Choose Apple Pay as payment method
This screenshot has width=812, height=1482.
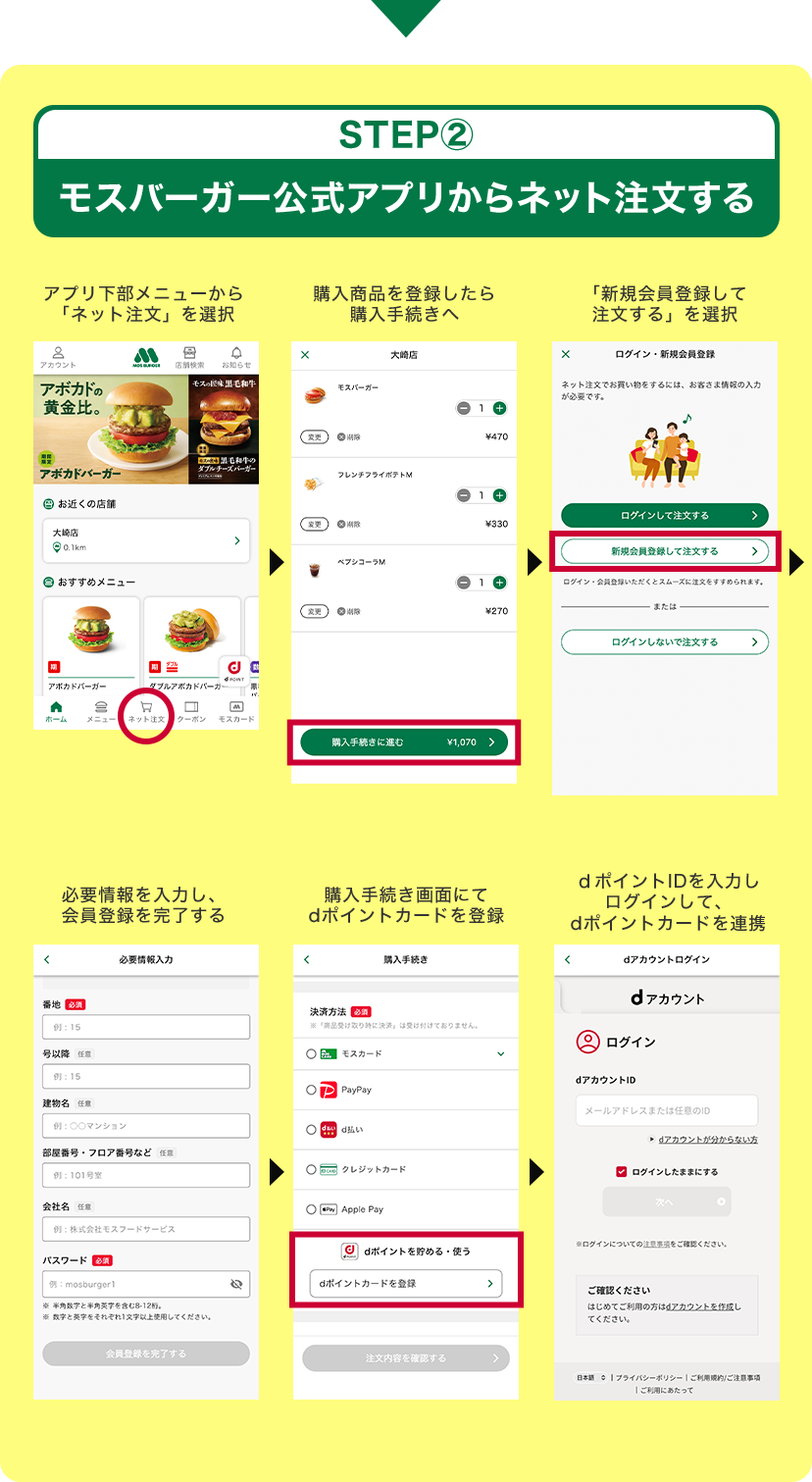click(x=311, y=1208)
